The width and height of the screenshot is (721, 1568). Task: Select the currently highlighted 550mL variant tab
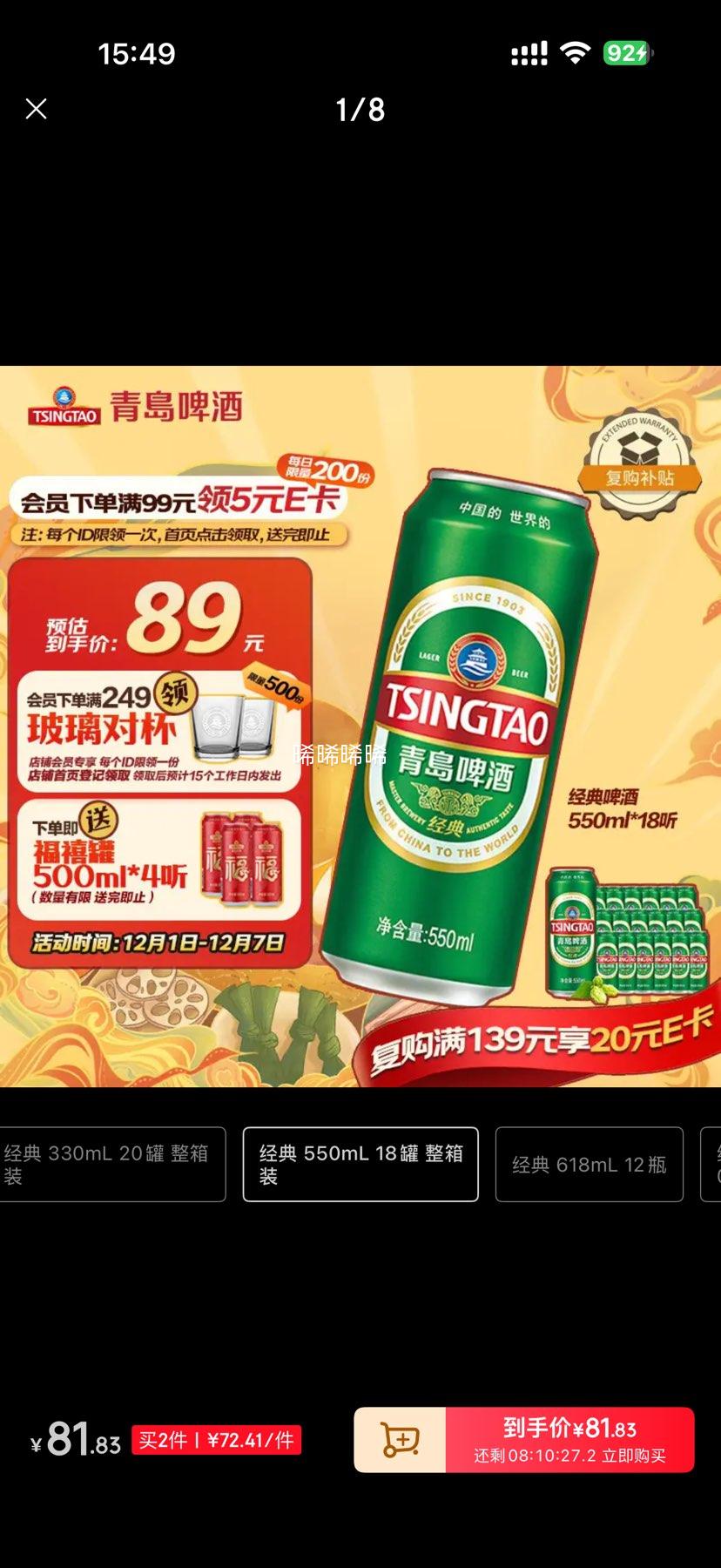coord(360,1165)
